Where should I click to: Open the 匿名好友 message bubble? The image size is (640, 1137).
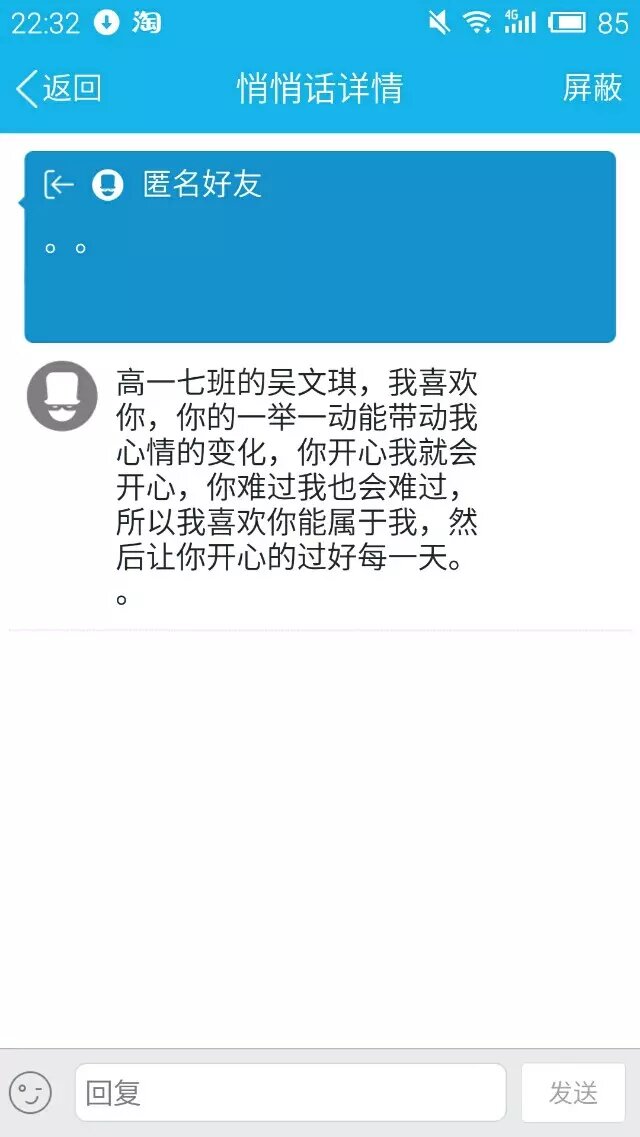point(320,246)
